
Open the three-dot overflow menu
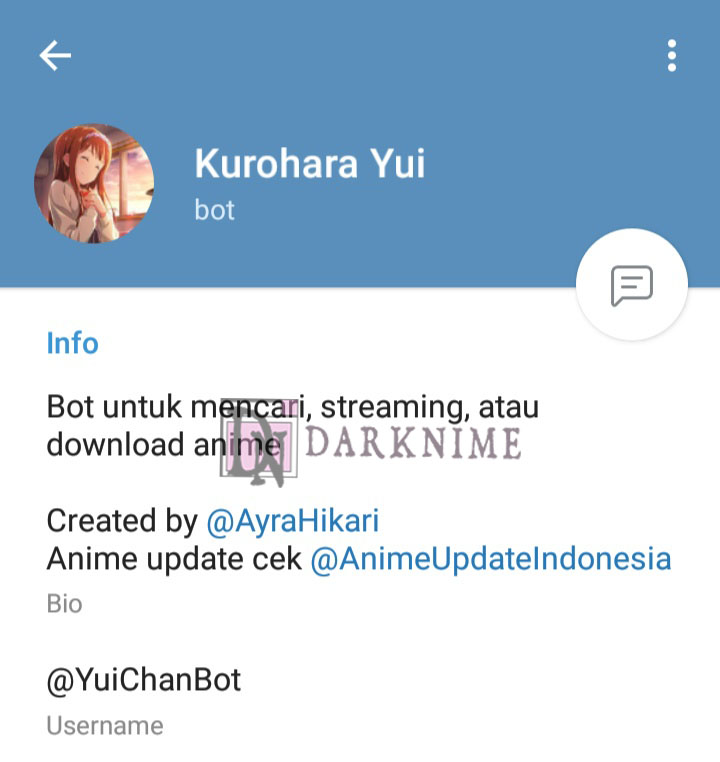click(671, 56)
